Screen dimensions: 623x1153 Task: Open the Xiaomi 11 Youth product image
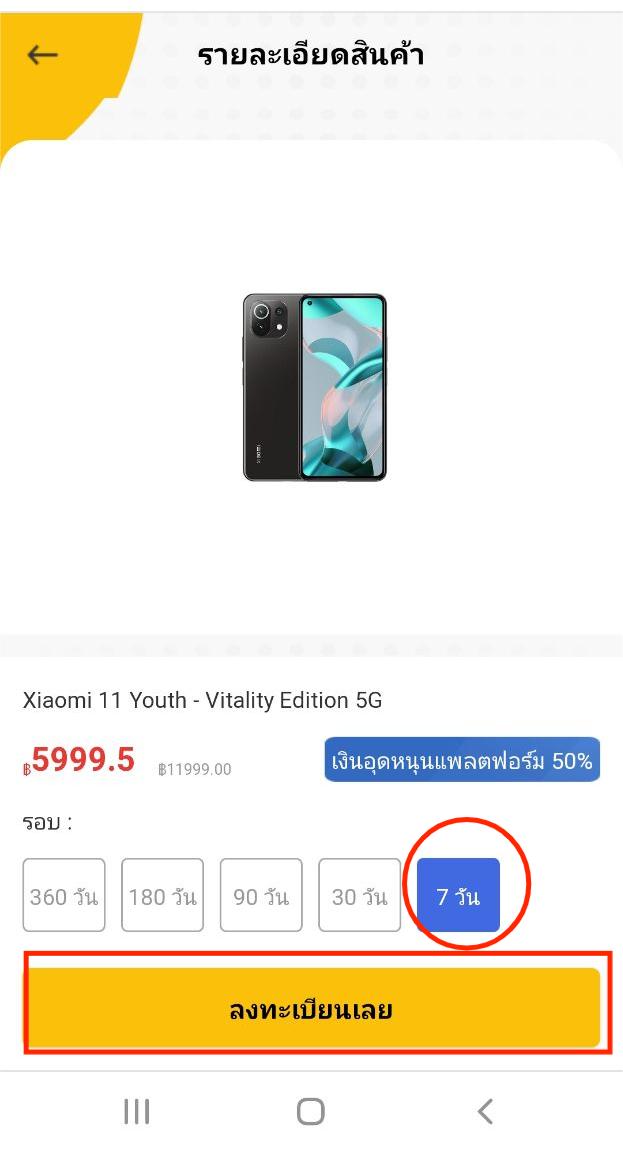click(314, 387)
